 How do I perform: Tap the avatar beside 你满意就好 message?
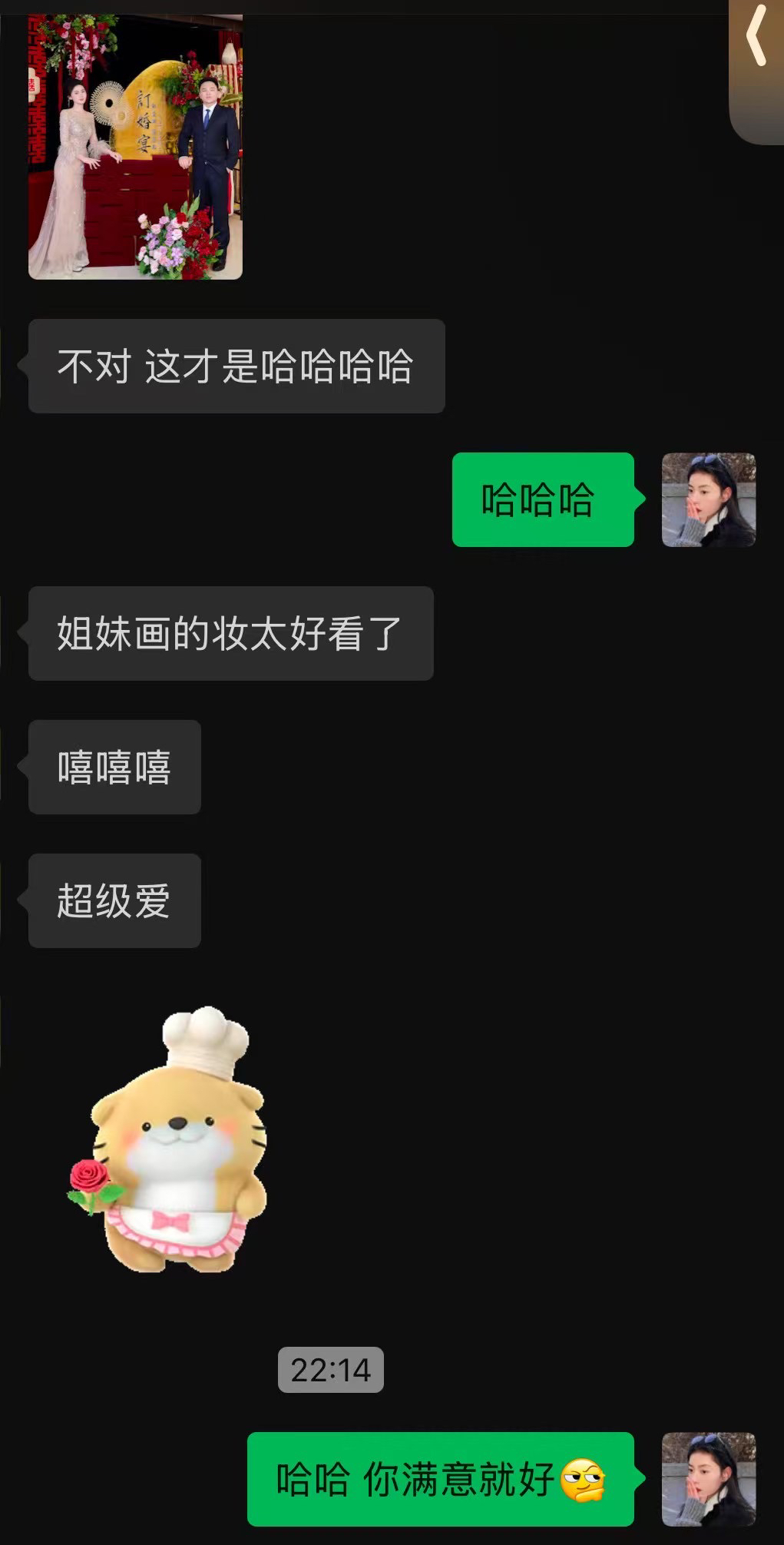pyautogui.click(x=709, y=1479)
